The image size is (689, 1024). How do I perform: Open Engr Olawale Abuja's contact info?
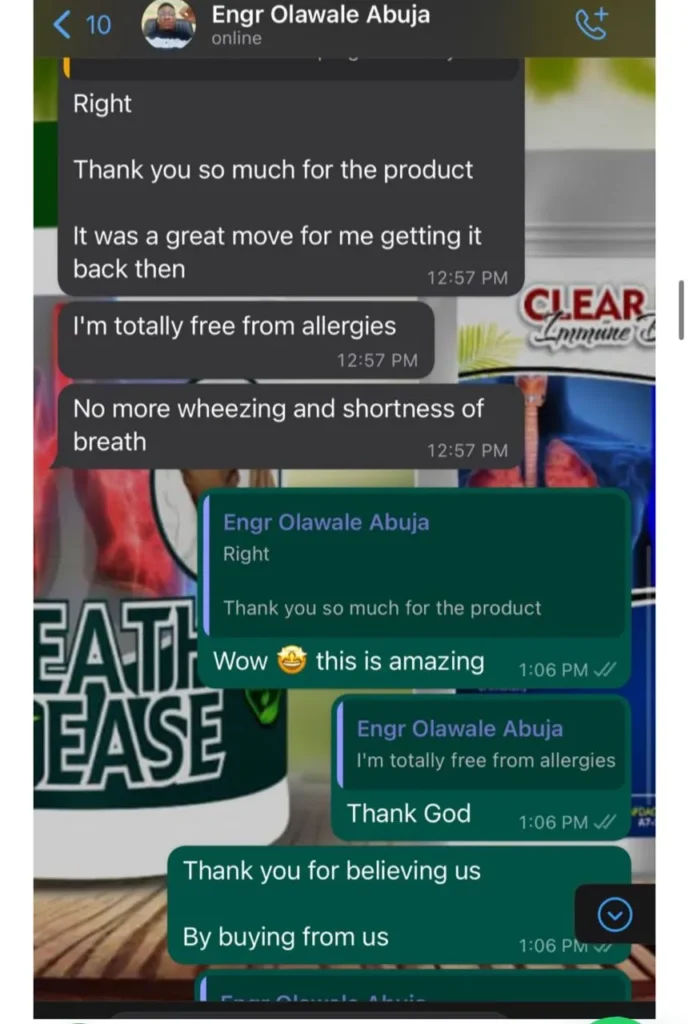tap(320, 25)
